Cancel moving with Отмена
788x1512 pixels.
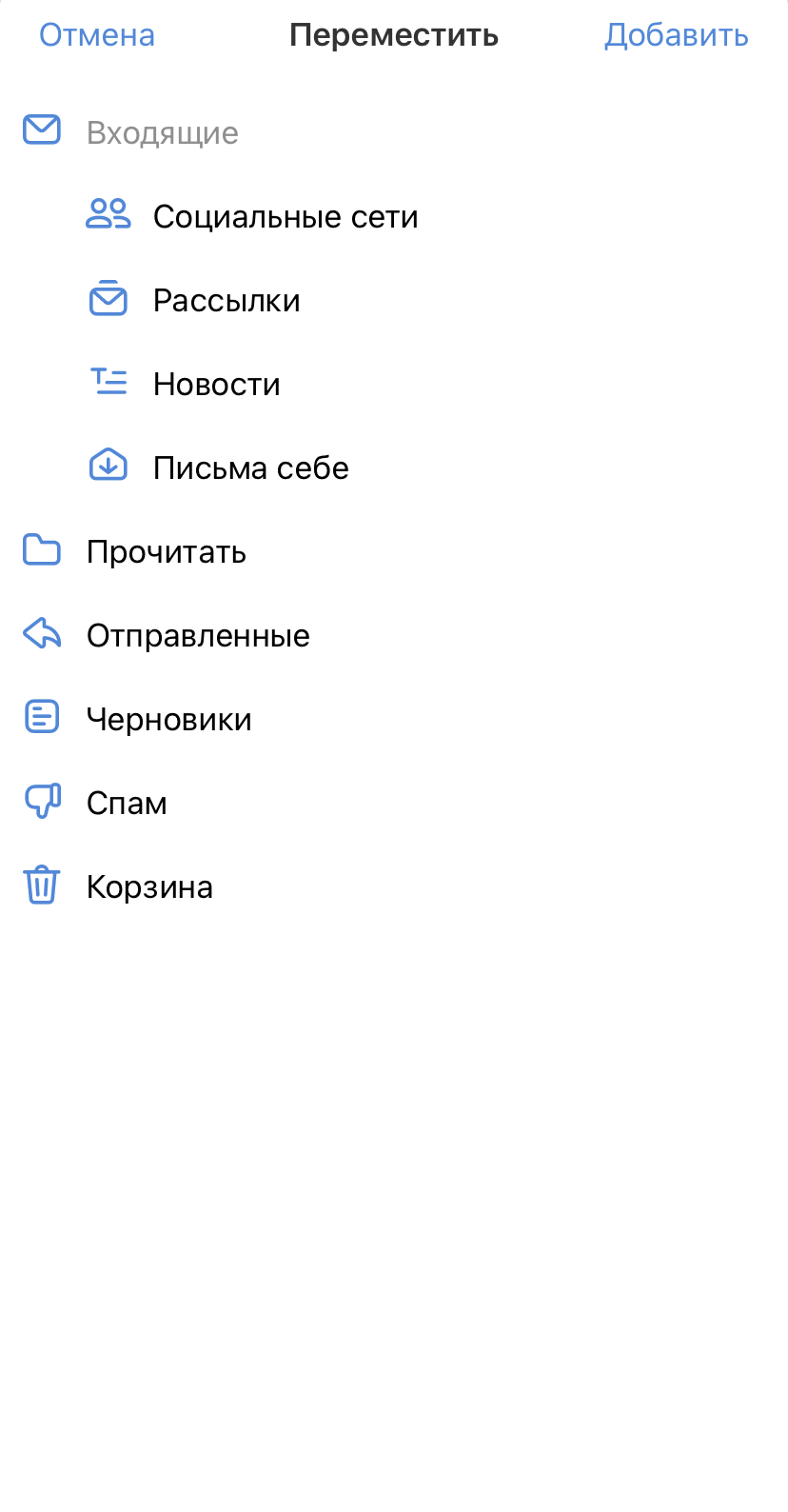click(x=97, y=35)
